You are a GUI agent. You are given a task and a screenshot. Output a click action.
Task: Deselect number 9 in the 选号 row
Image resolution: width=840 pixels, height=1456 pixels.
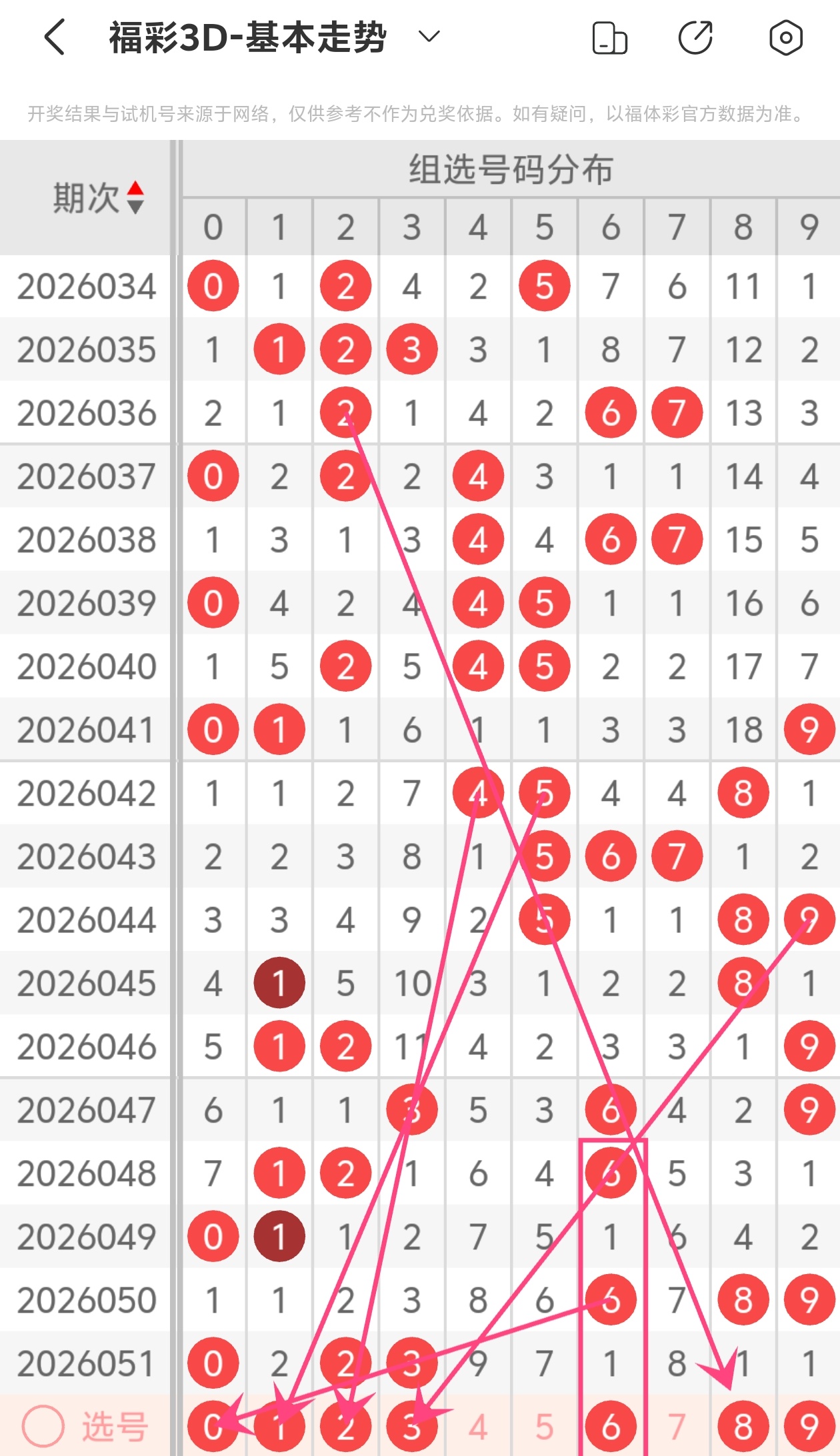[809, 1427]
